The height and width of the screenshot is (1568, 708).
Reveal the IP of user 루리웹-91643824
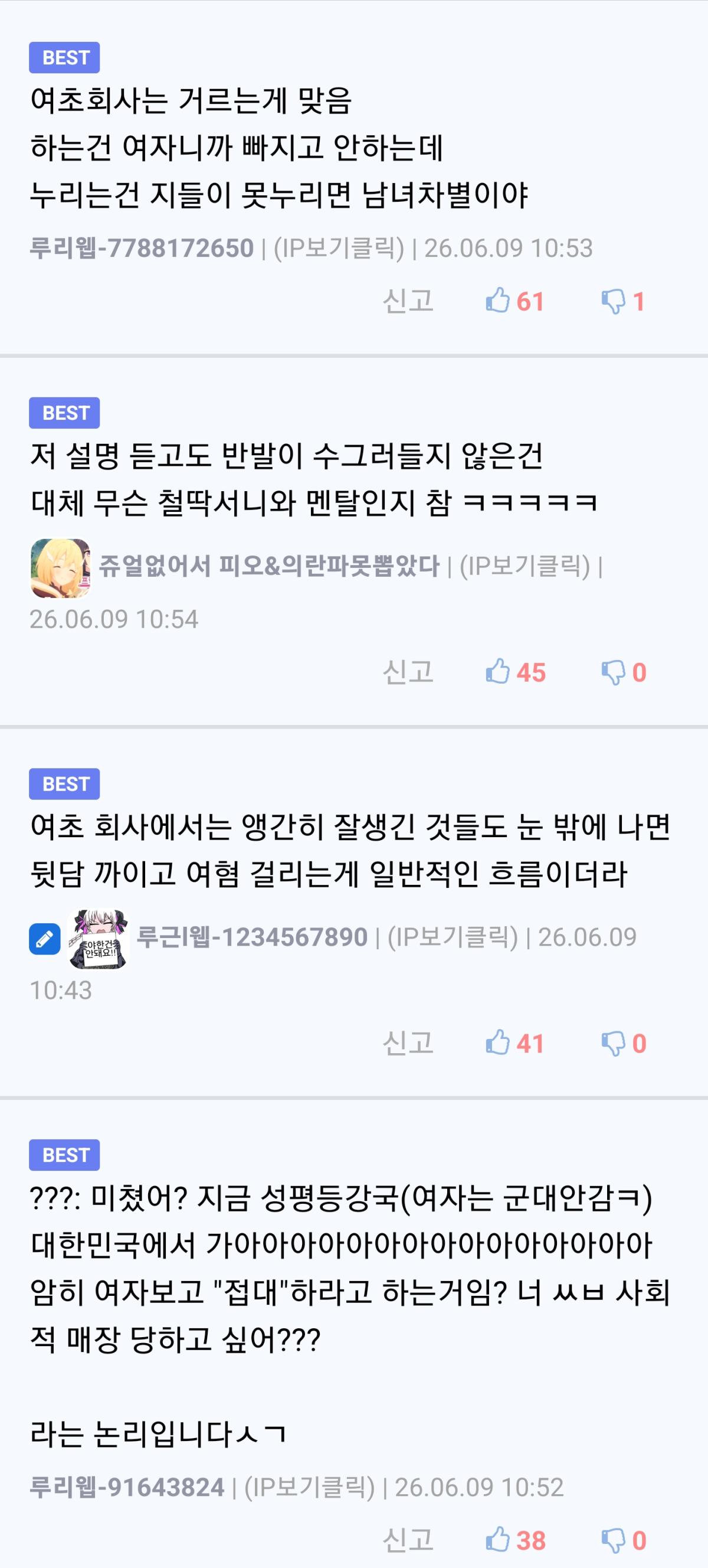[x=310, y=1487]
